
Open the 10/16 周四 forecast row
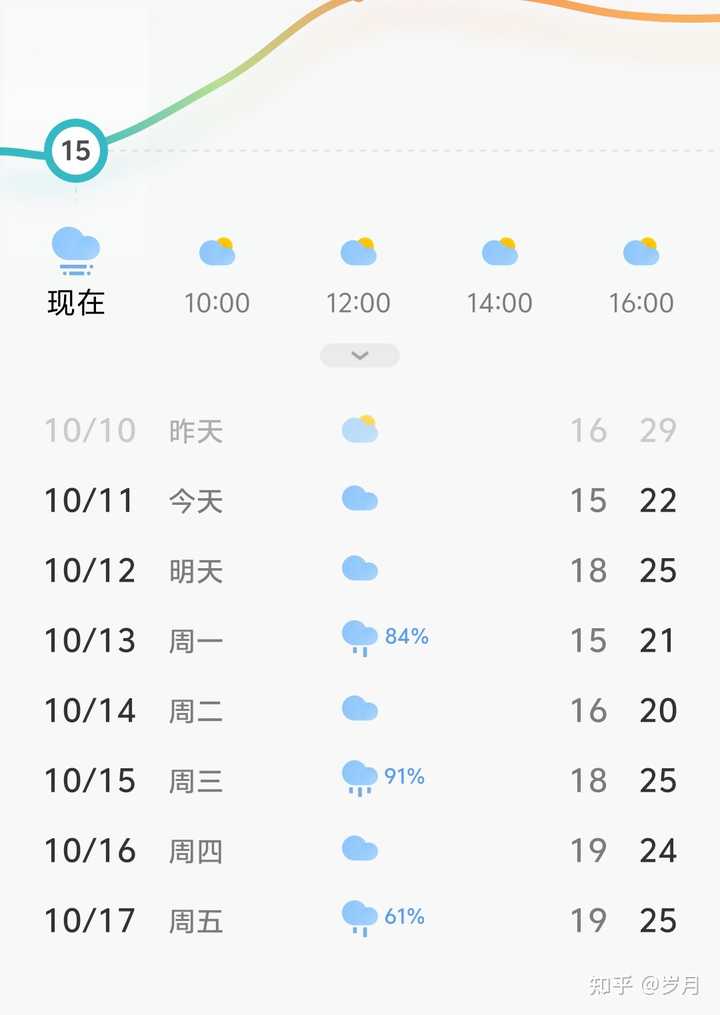[x=360, y=850]
